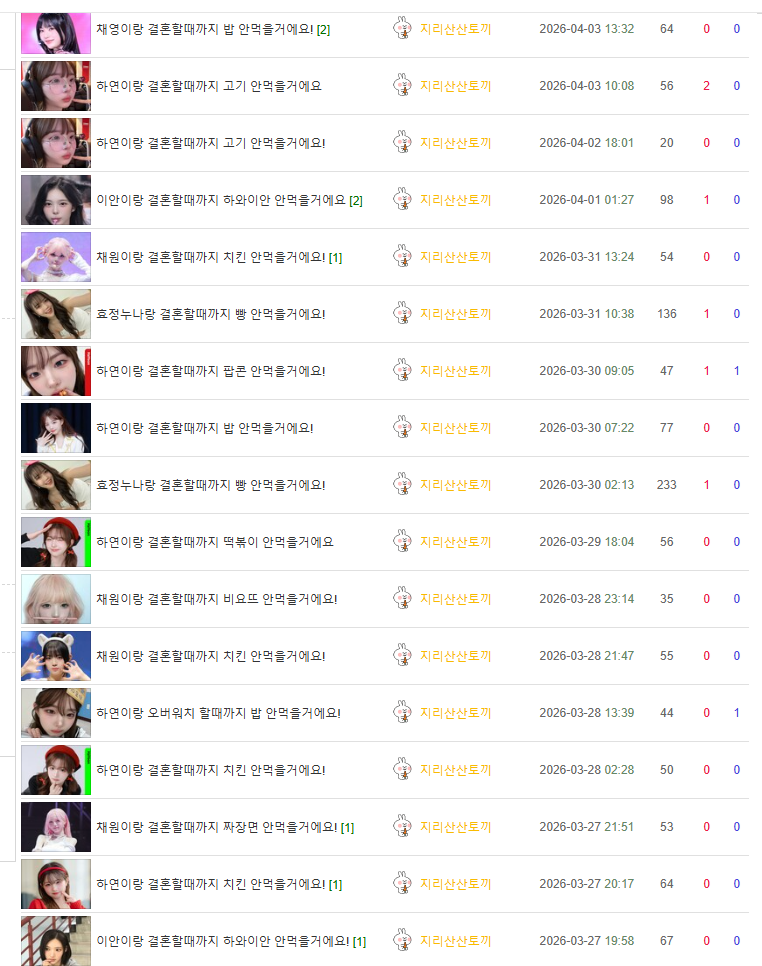Open 하연이랑 치킨 post from 2026-03-28 02:28
The image size is (762, 966).
point(210,770)
